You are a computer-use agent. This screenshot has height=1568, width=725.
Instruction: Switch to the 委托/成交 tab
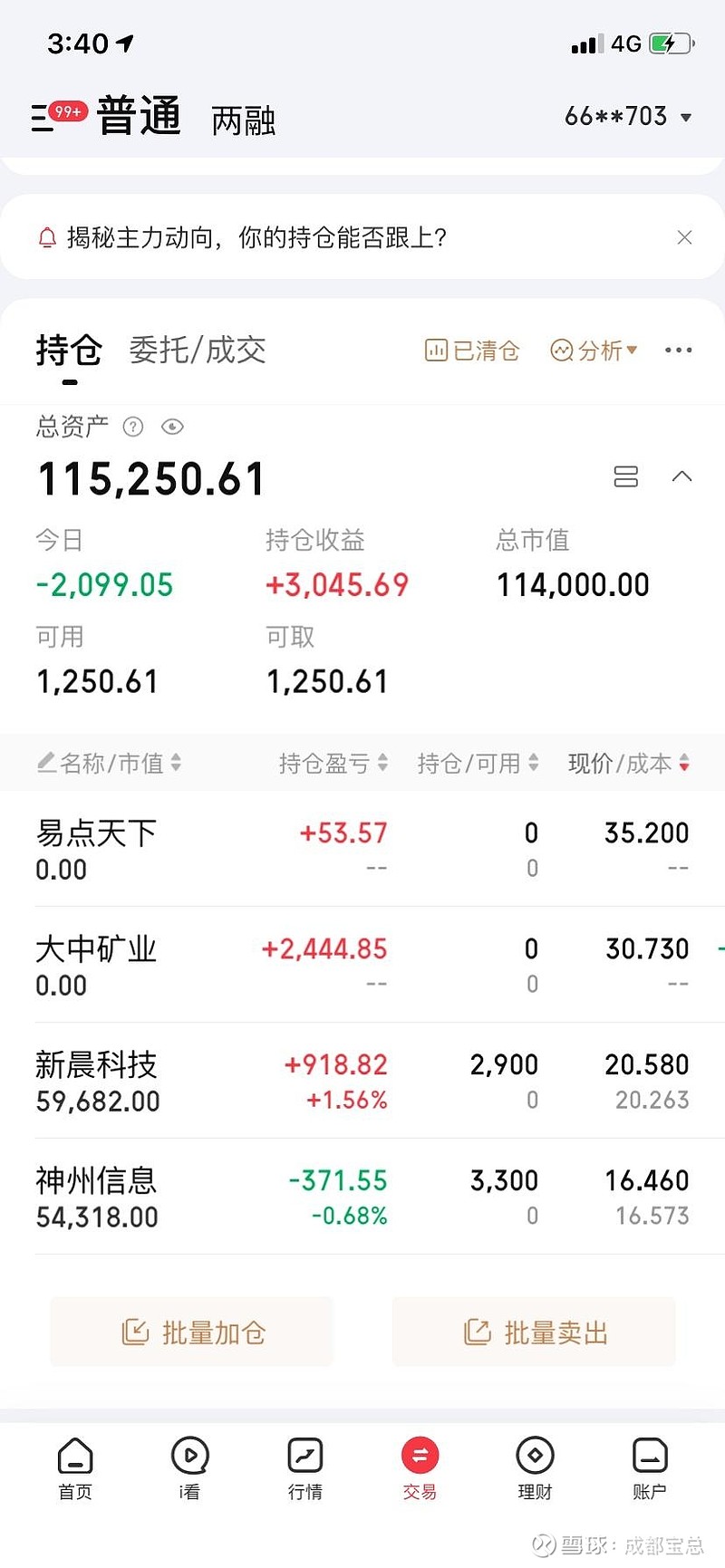pos(195,350)
